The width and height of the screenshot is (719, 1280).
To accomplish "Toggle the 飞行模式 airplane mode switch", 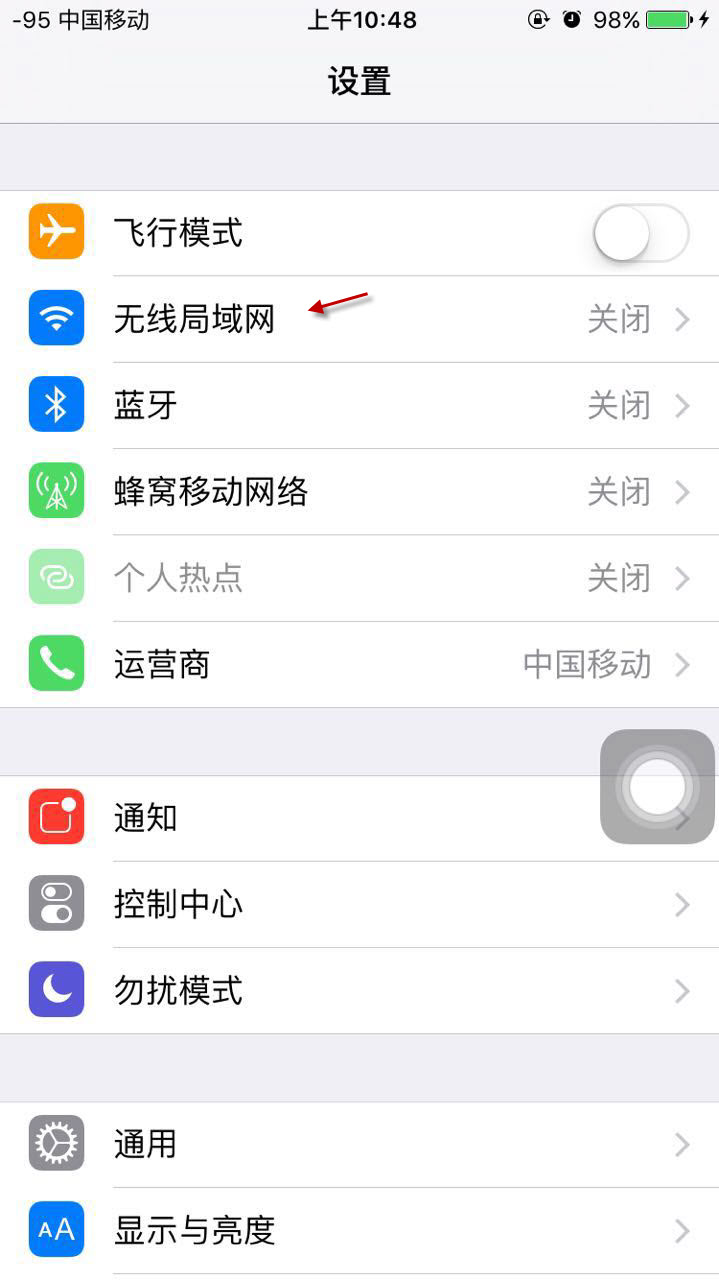I will 640,234.
